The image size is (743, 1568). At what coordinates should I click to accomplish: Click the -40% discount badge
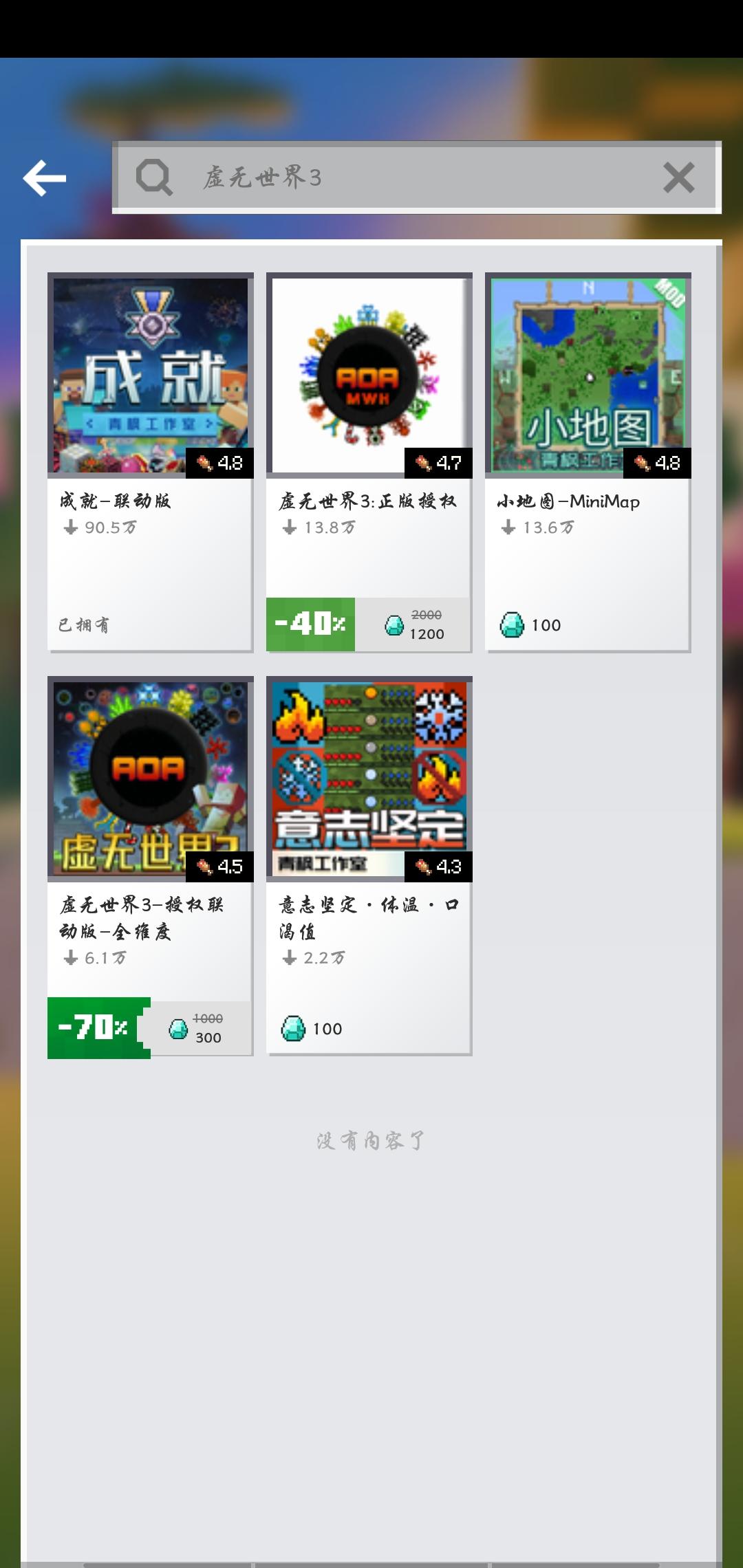pos(310,624)
